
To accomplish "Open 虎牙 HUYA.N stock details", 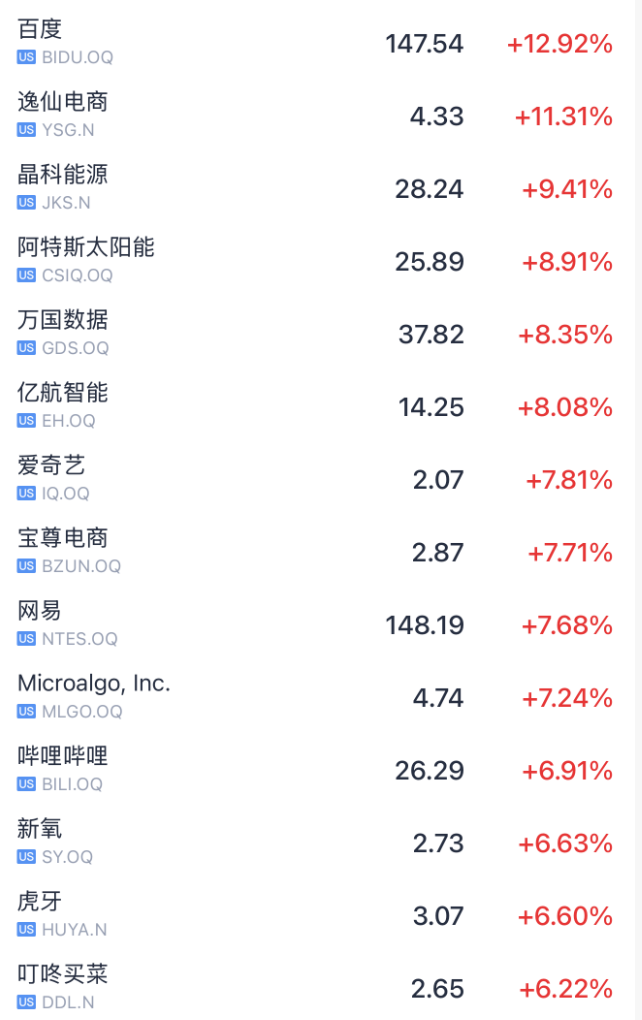I will pos(320,915).
